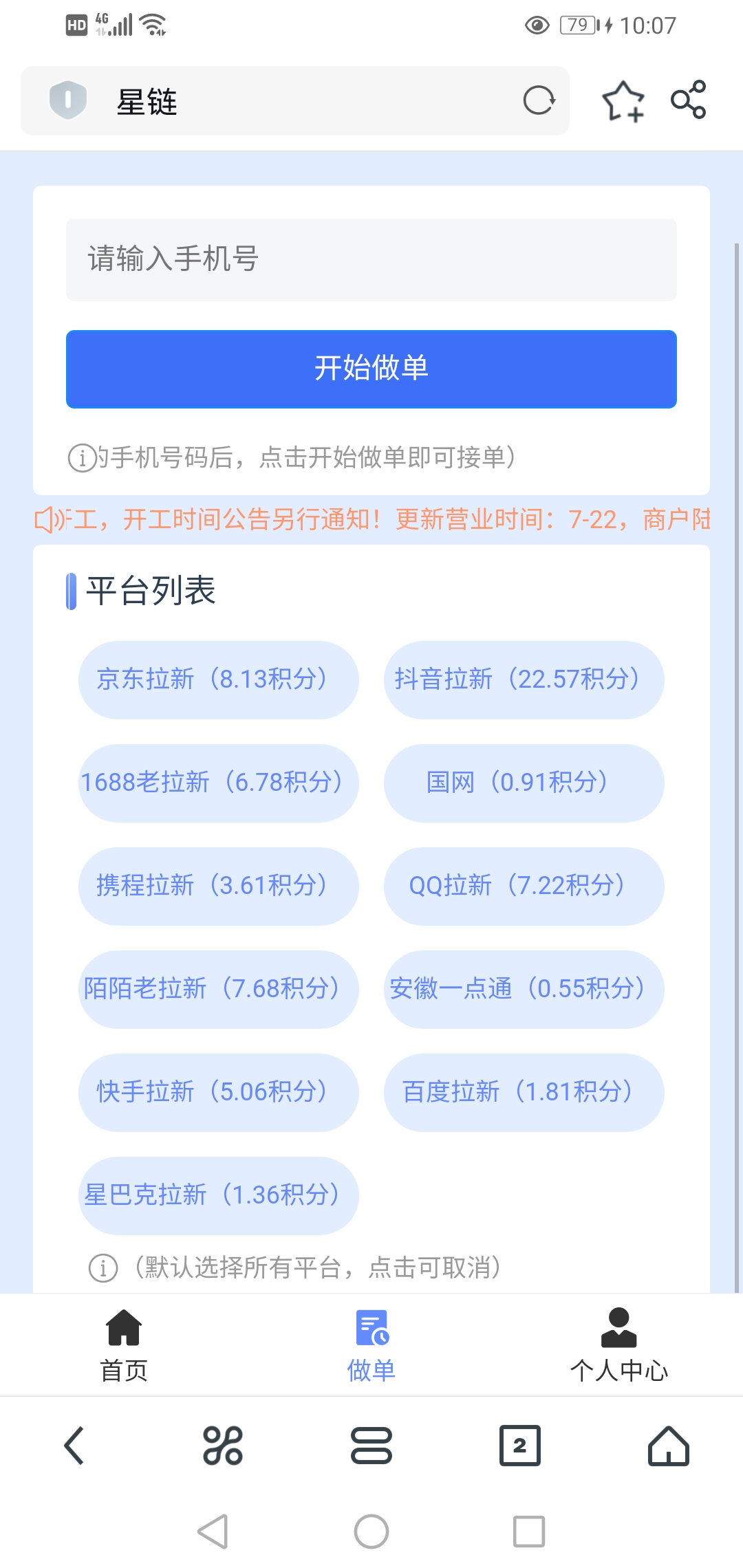Toggle the 陌陌老拉新 chip

pos(219,990)
